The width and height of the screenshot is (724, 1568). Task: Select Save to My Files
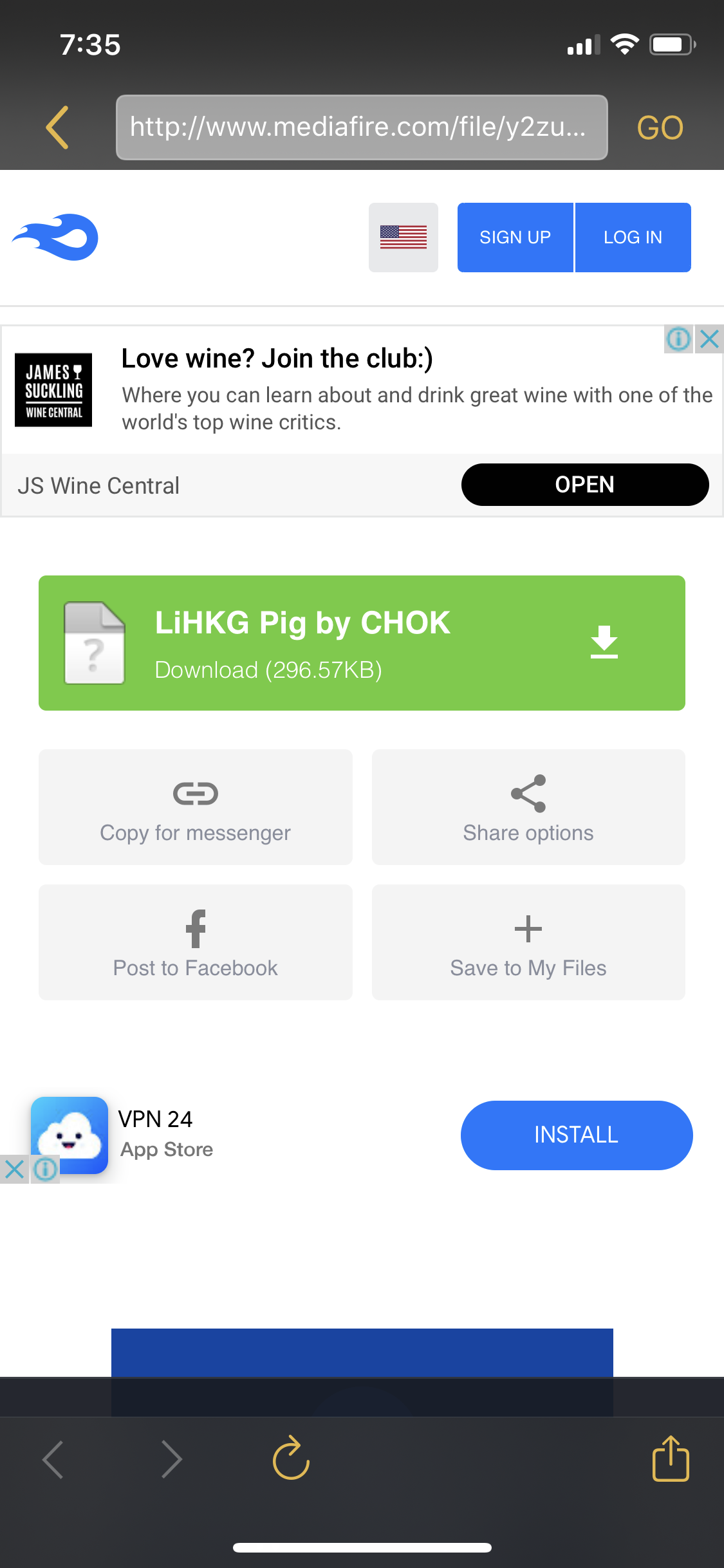point(528,942)
